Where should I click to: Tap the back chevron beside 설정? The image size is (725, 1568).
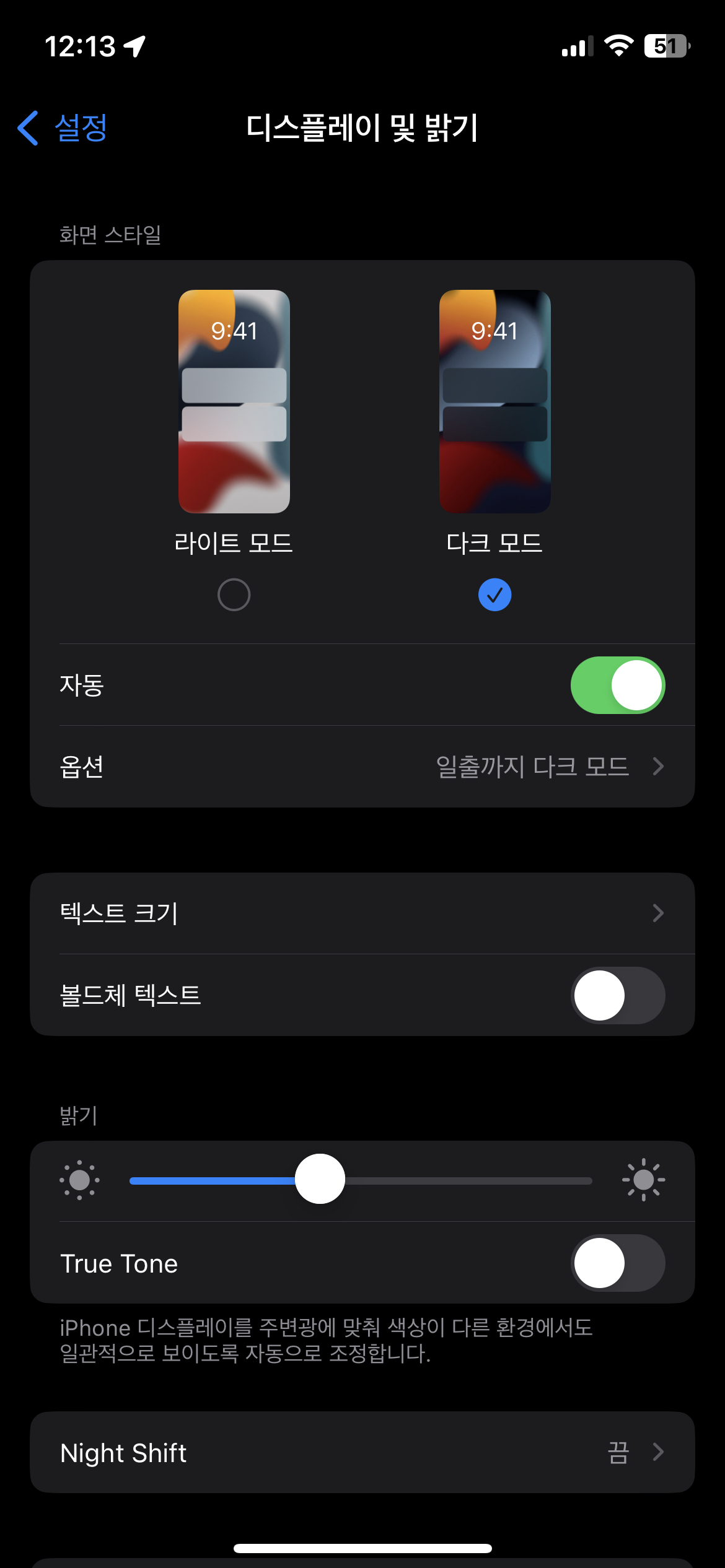point(26,128)
